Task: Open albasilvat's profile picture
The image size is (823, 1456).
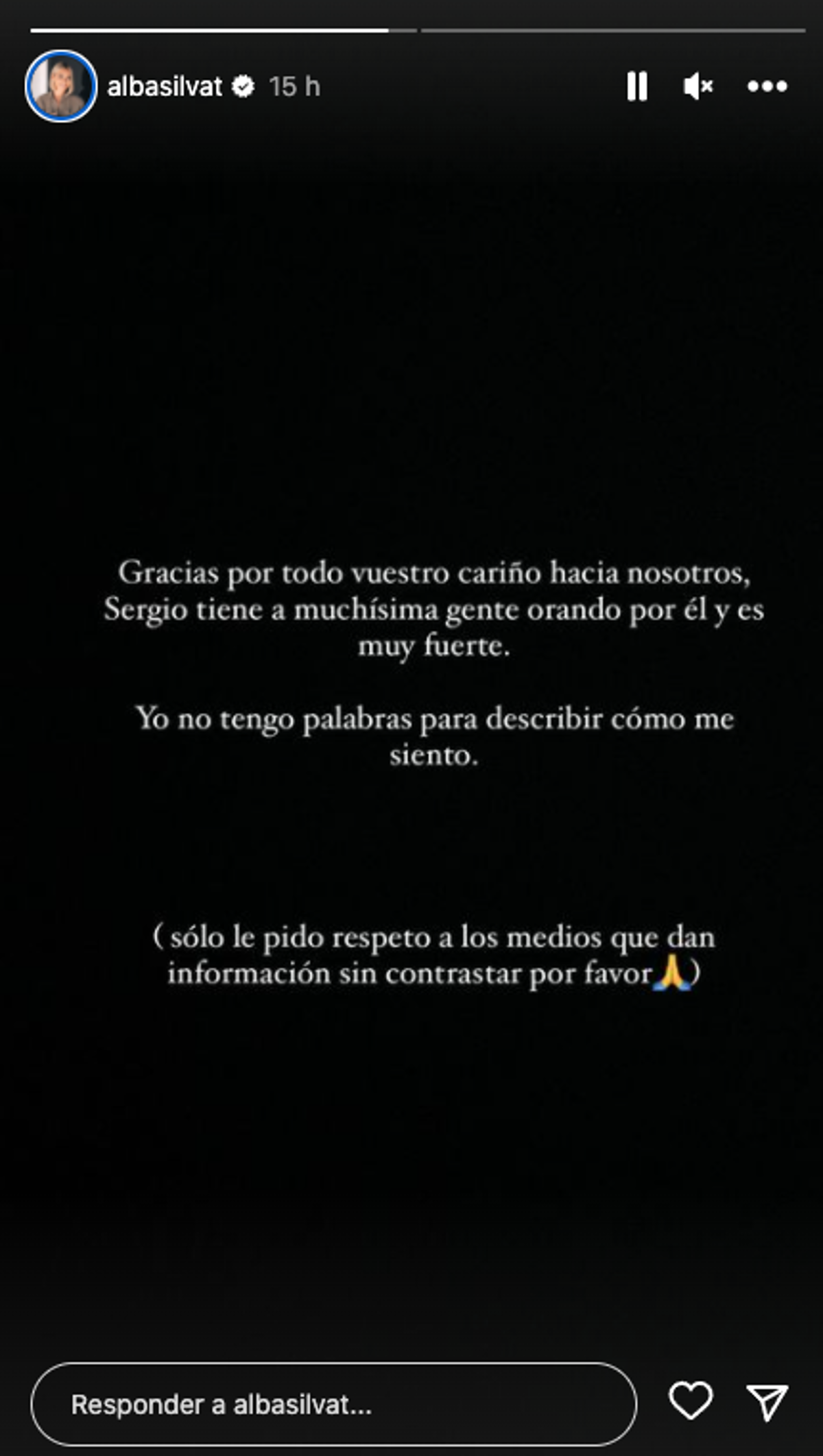Action: coord(61,86)
